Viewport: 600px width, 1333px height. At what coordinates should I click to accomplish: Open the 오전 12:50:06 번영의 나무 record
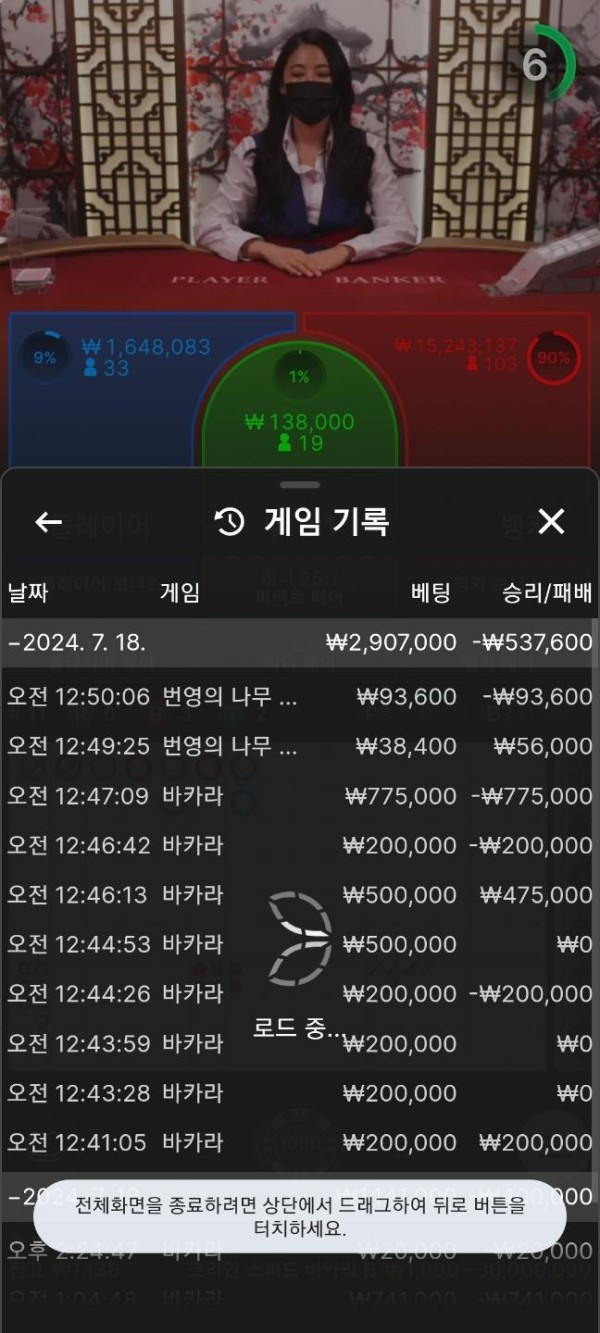pos(298,697)
